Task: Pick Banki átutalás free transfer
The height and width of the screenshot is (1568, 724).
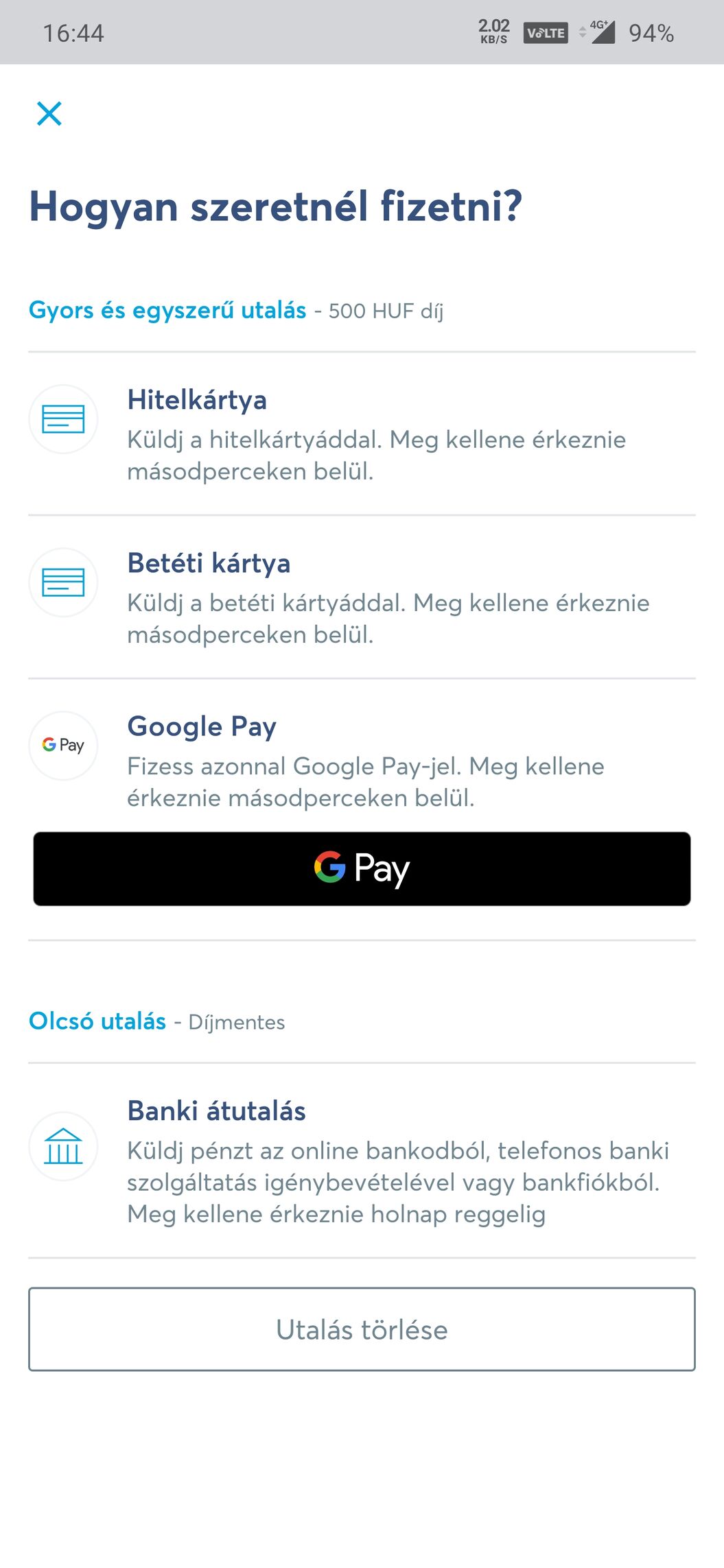Action: pos(362,1161)
